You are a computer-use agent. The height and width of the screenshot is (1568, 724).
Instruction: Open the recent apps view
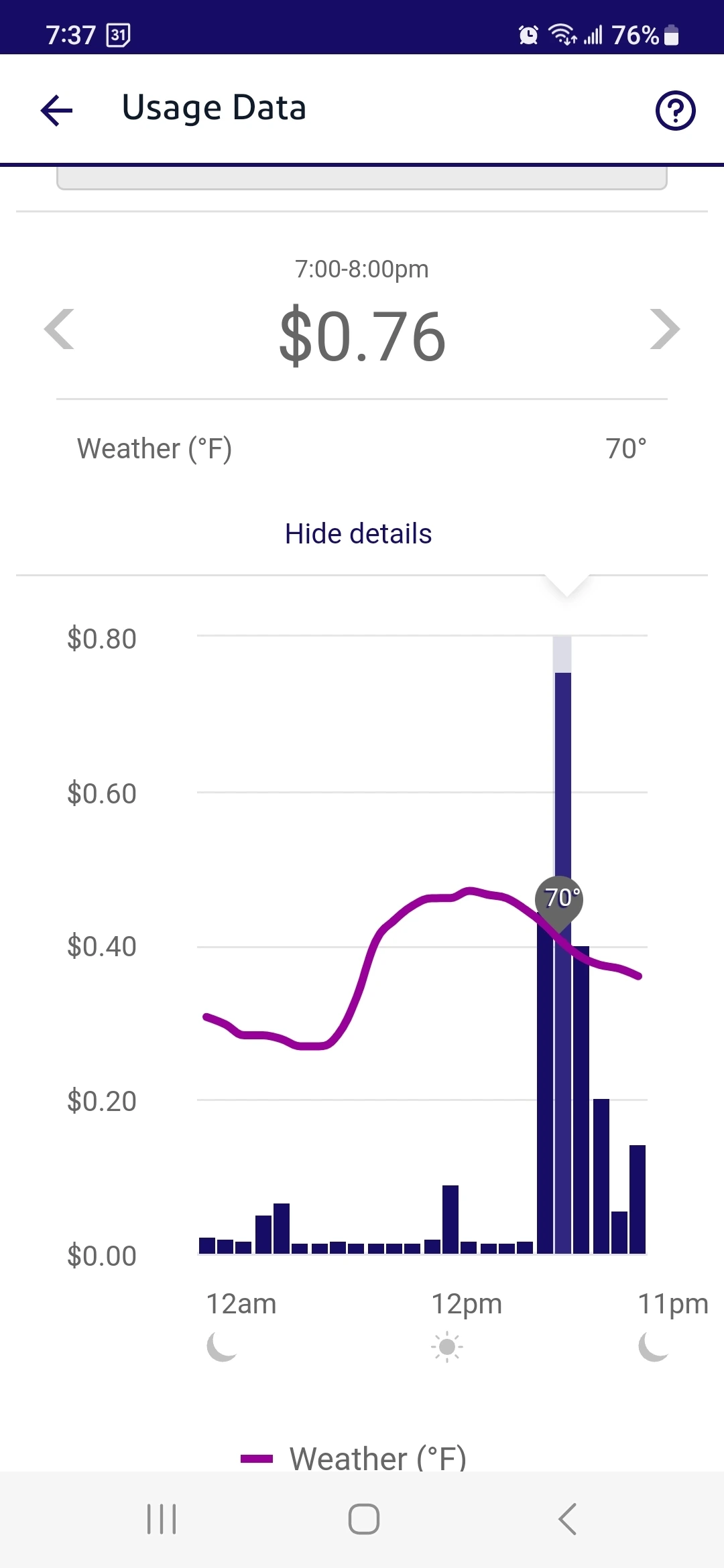pos(162,1519)
